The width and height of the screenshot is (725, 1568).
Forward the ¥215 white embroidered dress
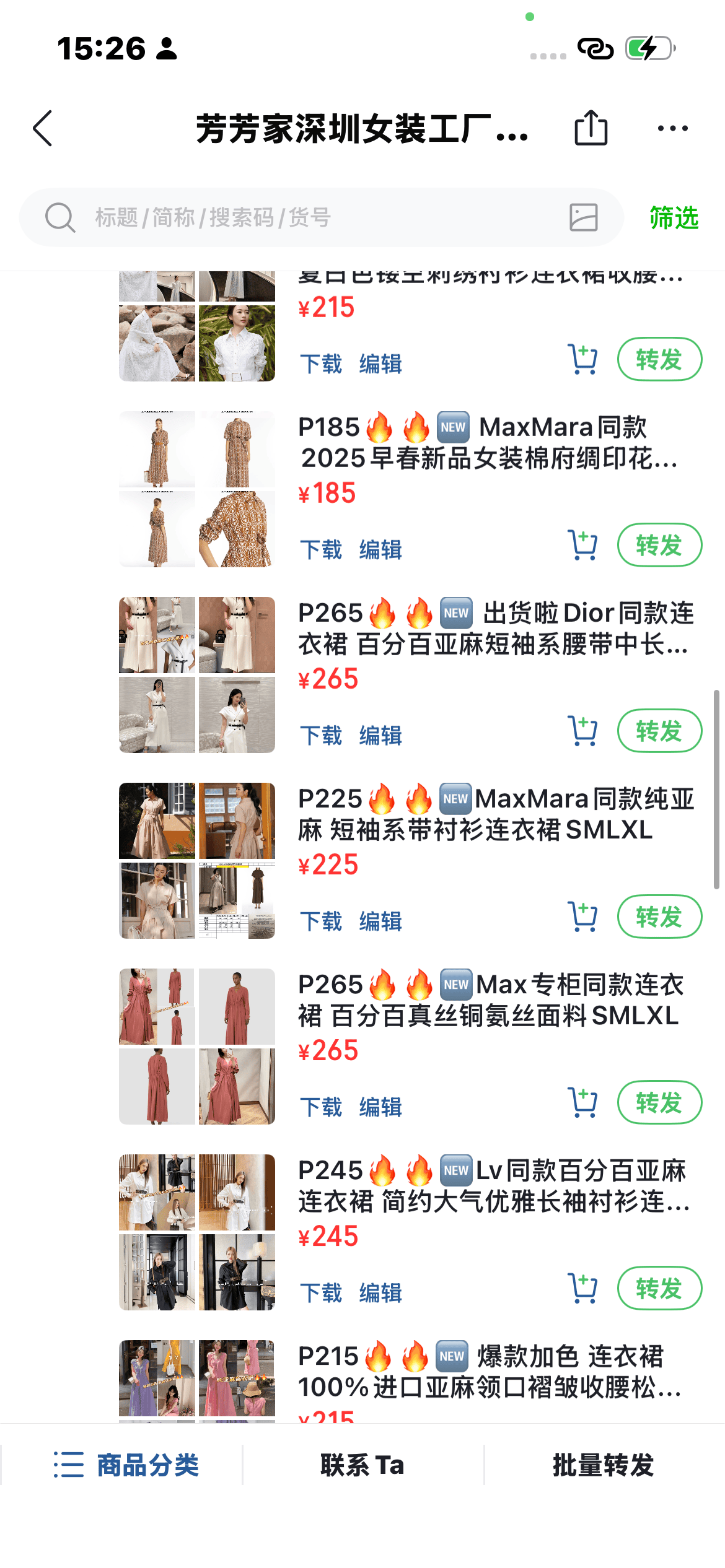659,360
